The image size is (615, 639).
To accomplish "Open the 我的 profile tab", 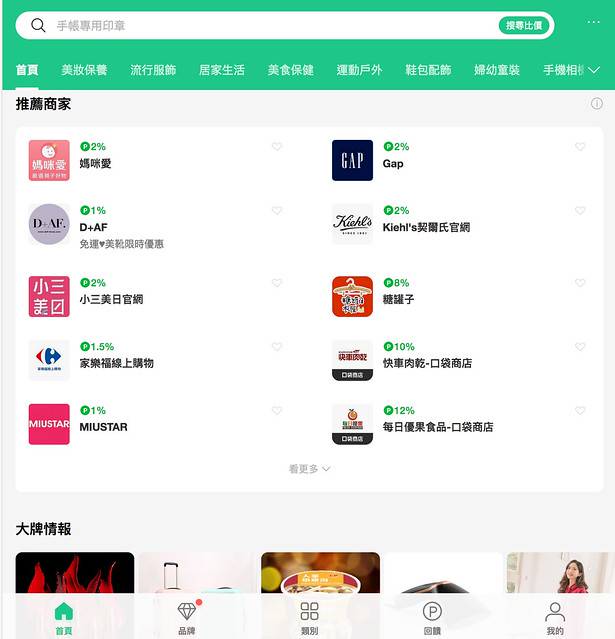I will [555, 617].
